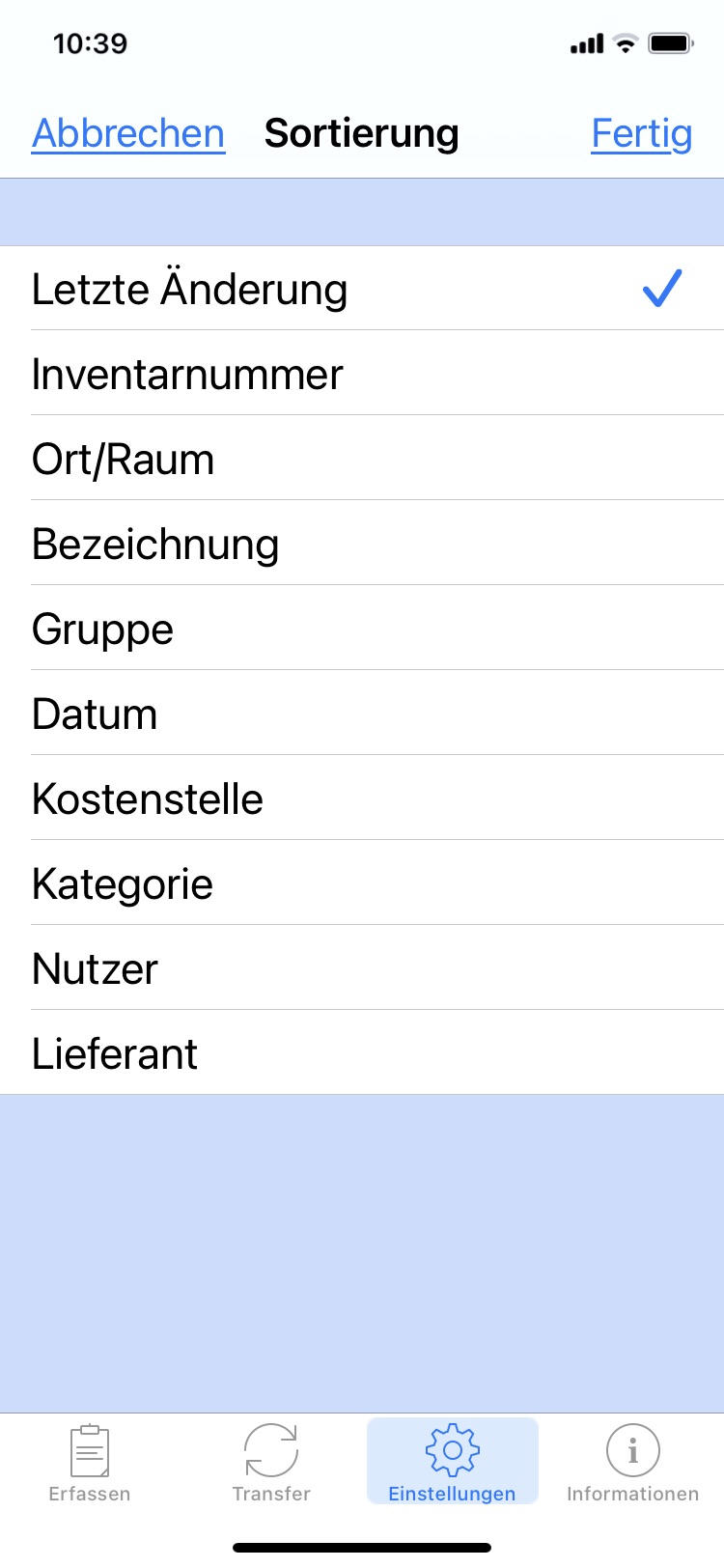724x1568 pixels.
Task: Go to the Einstellungen tab
Action: coord(452,1463)
